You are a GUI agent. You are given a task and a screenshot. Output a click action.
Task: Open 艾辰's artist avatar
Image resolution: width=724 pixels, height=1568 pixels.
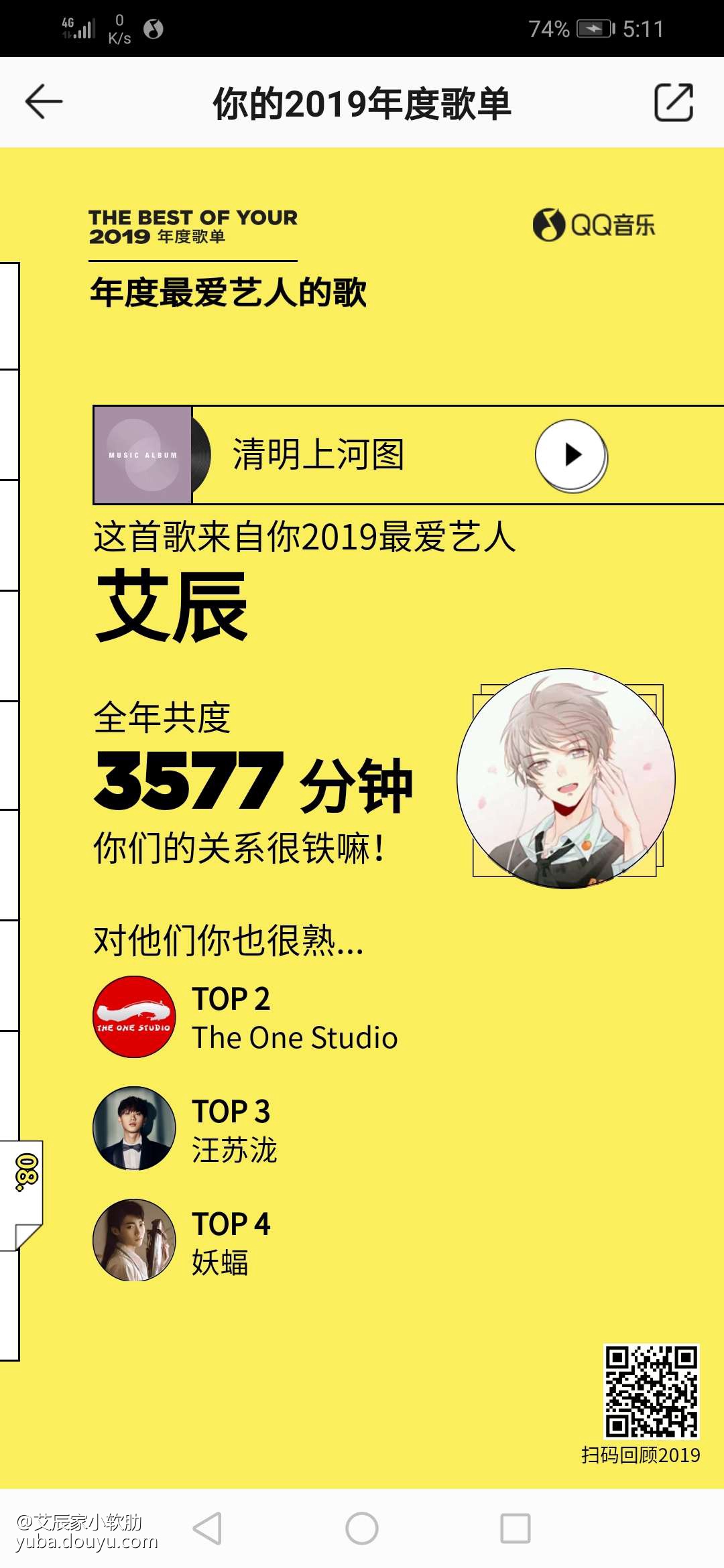(566, 779)
